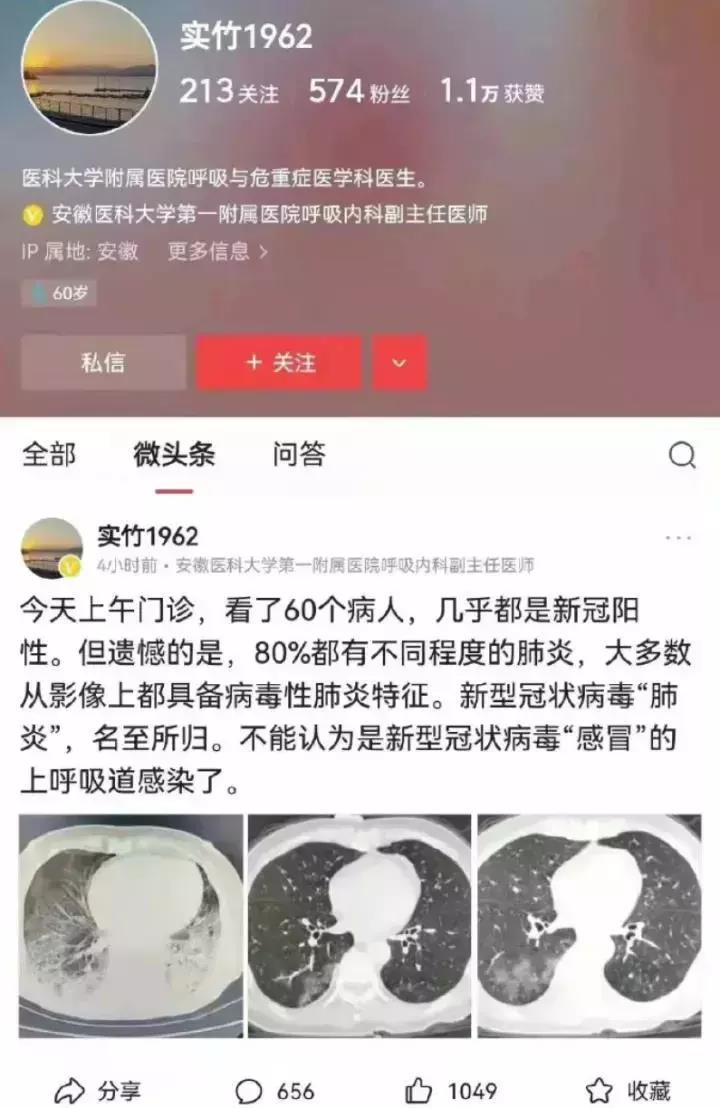
Task: Share the post via 分享
Action: pos(97,1090)
